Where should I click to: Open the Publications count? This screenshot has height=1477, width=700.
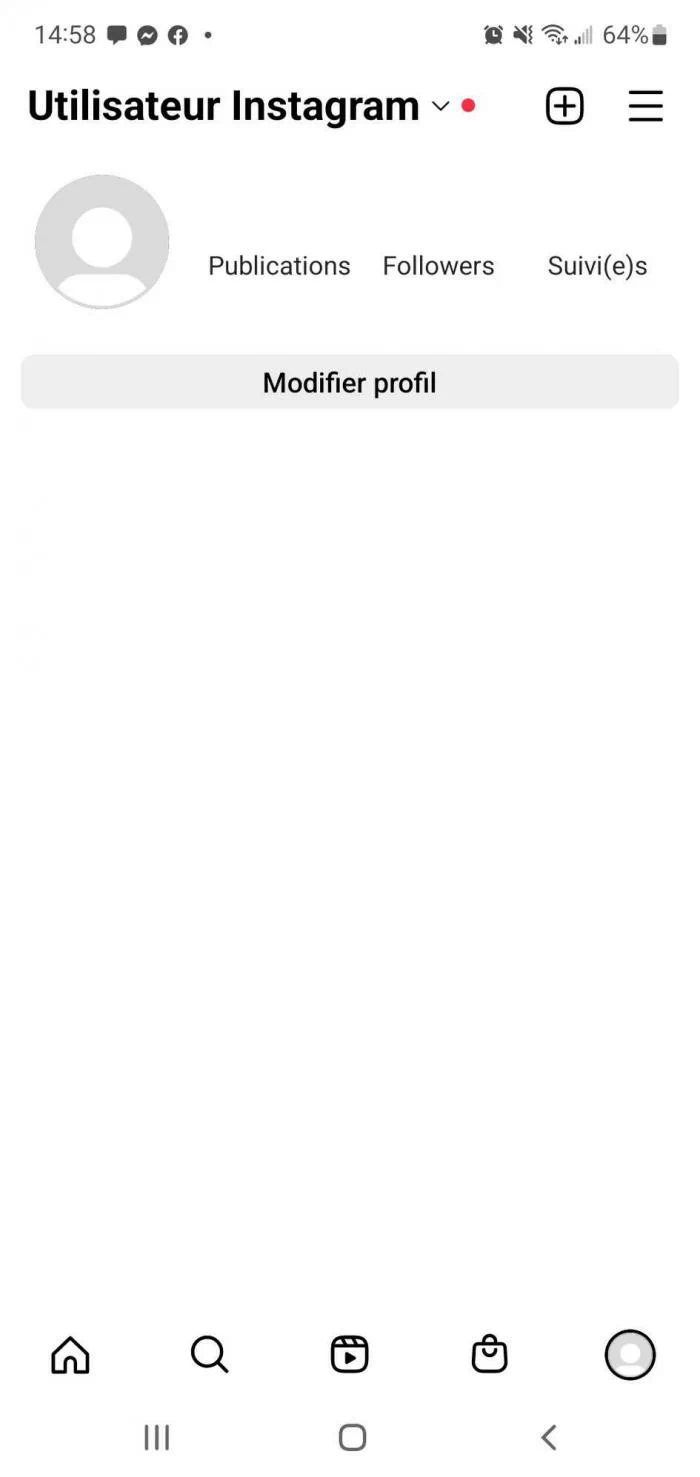(x=279, y=265)
